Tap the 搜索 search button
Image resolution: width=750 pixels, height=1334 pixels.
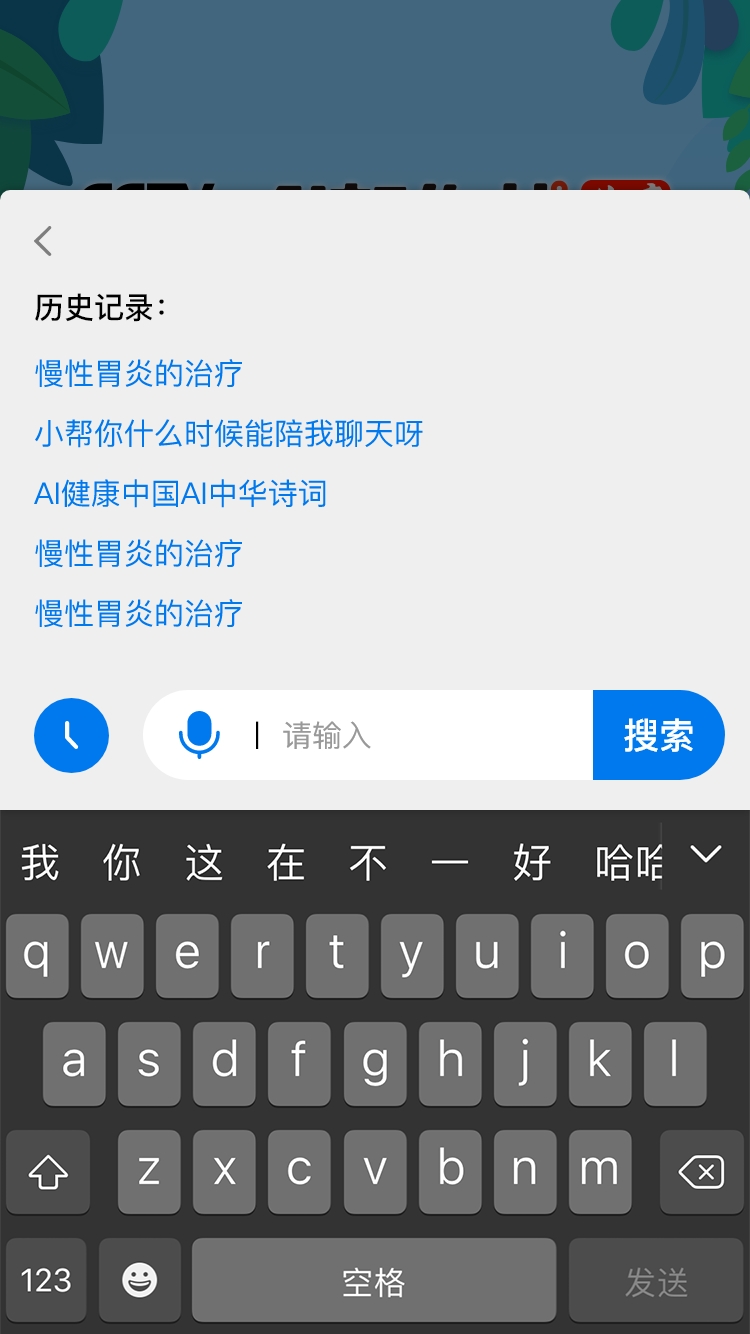pos(658,735)
